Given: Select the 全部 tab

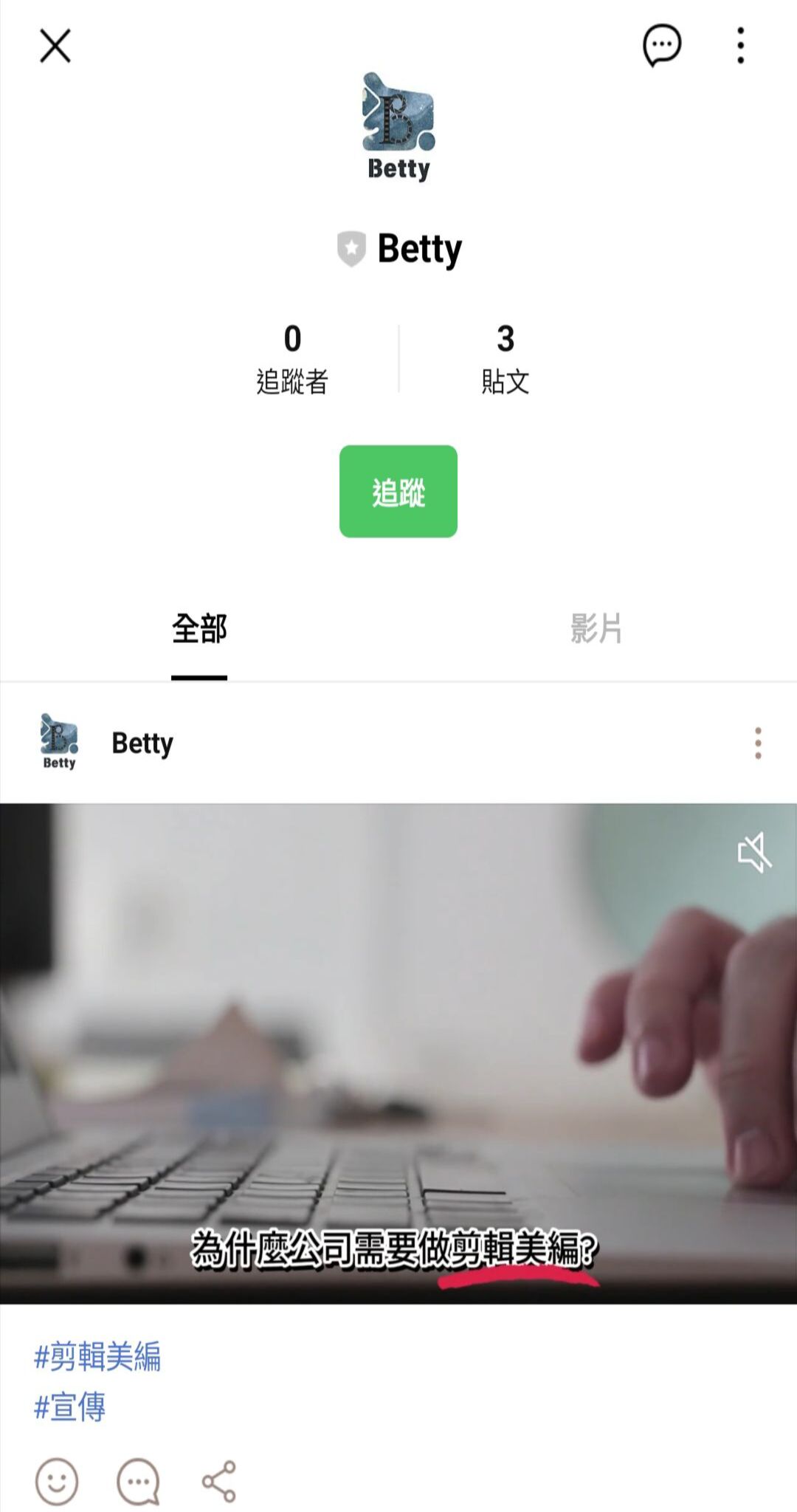Looking at the screenshot, I should (x=199, y=629).
